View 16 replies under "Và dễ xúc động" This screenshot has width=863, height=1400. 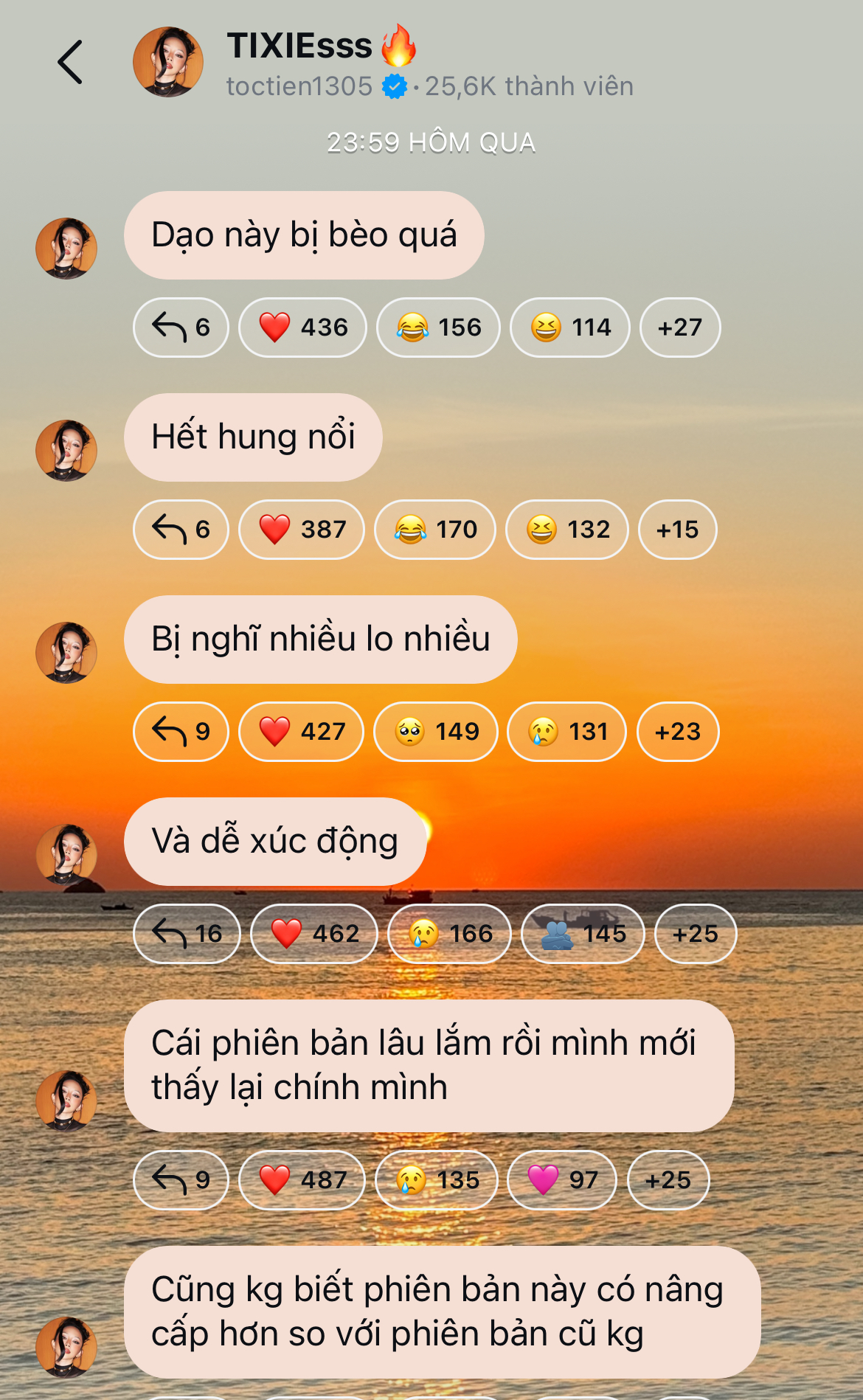coord(187,934)
